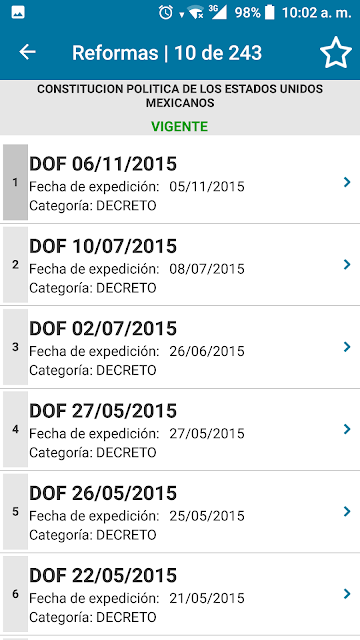Open reform DOF 26/05/2015

click(180, 512)
